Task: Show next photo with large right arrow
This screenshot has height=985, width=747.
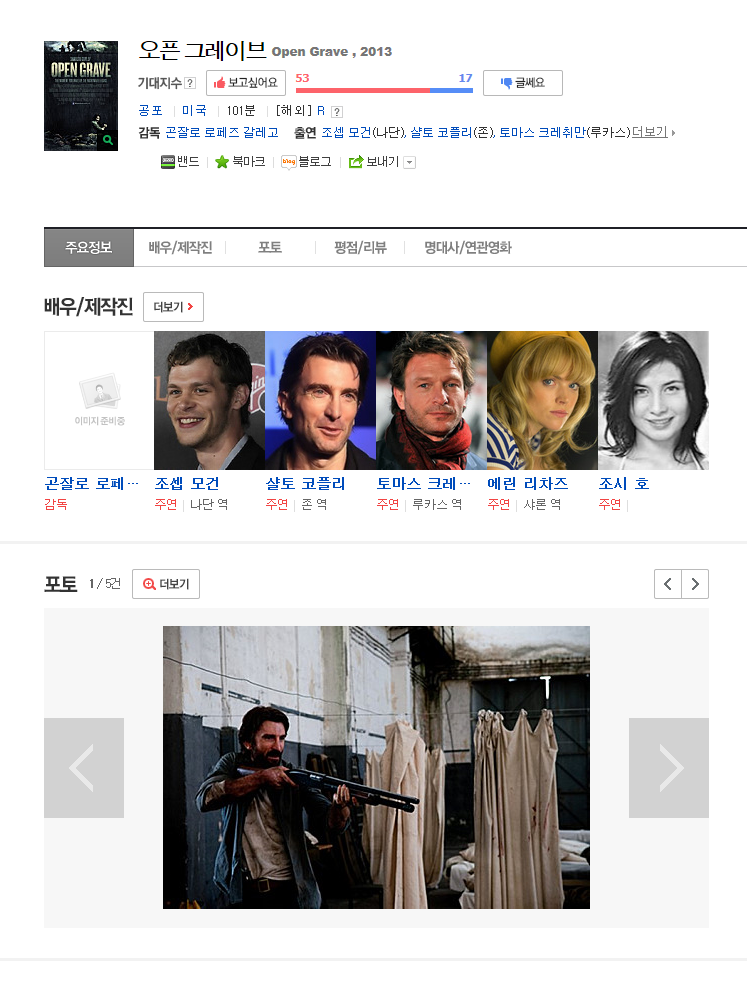Action: click(x=669, y=768)
